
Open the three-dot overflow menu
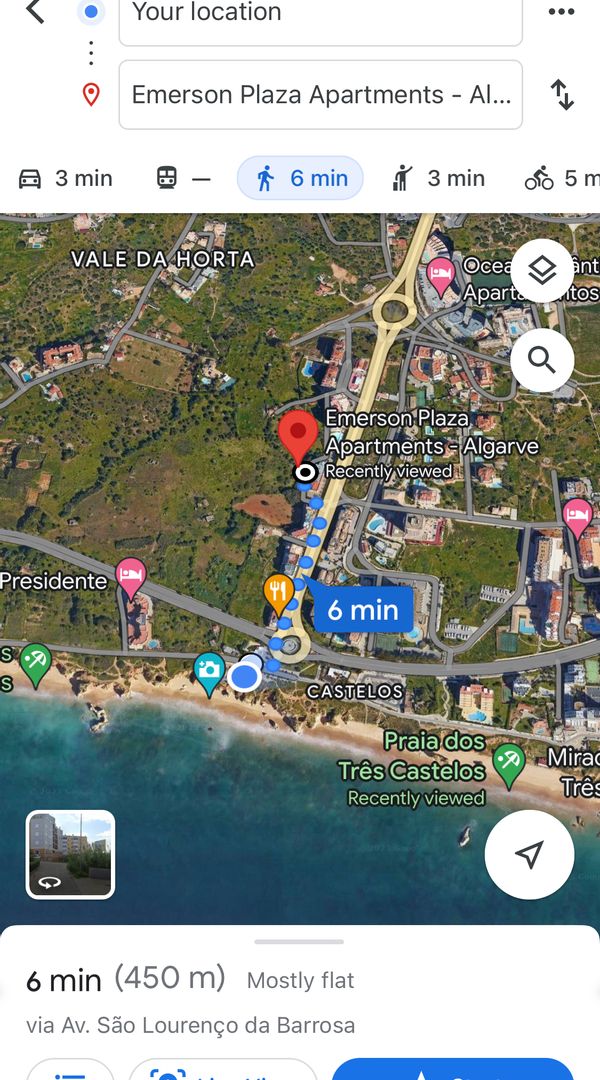click(561, 12)
